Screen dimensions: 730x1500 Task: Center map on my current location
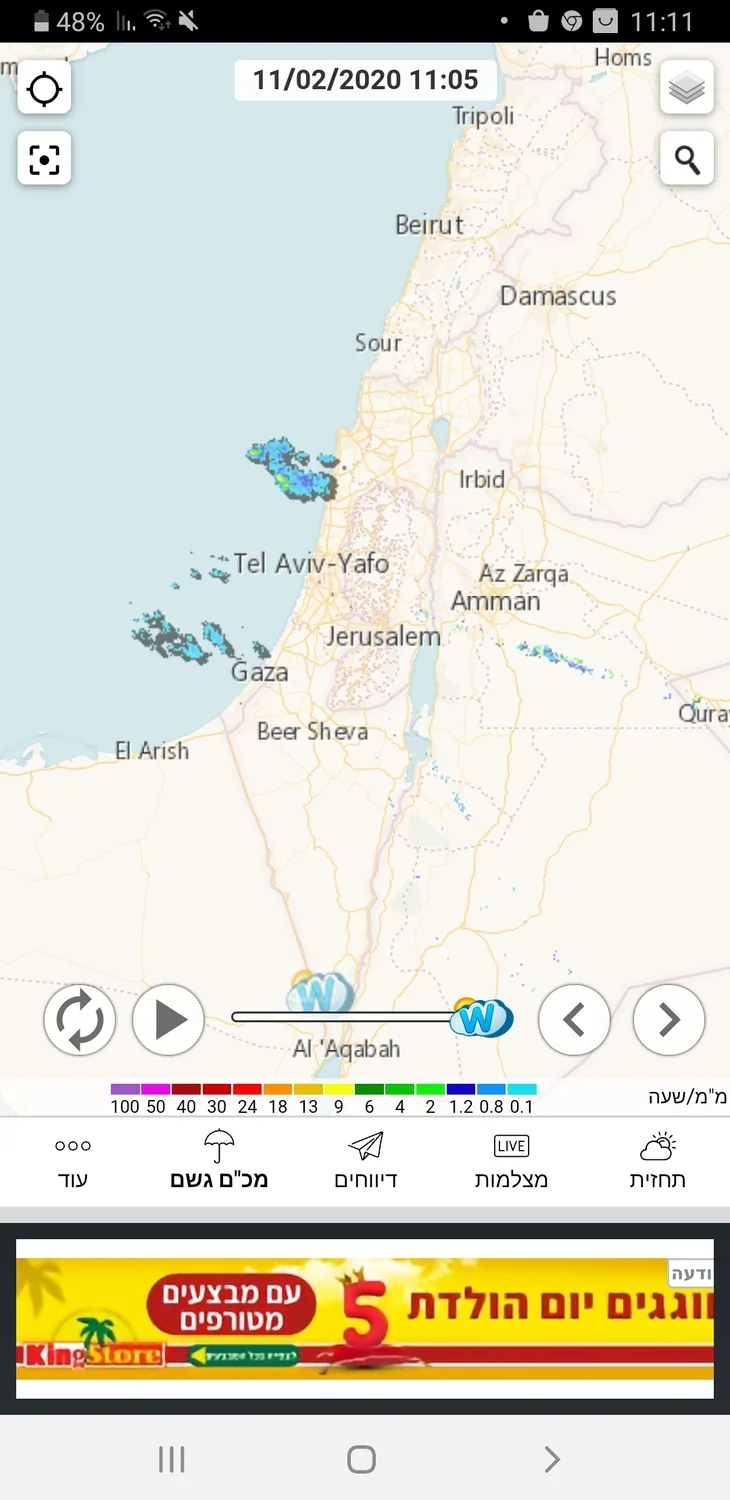[44, 89]
